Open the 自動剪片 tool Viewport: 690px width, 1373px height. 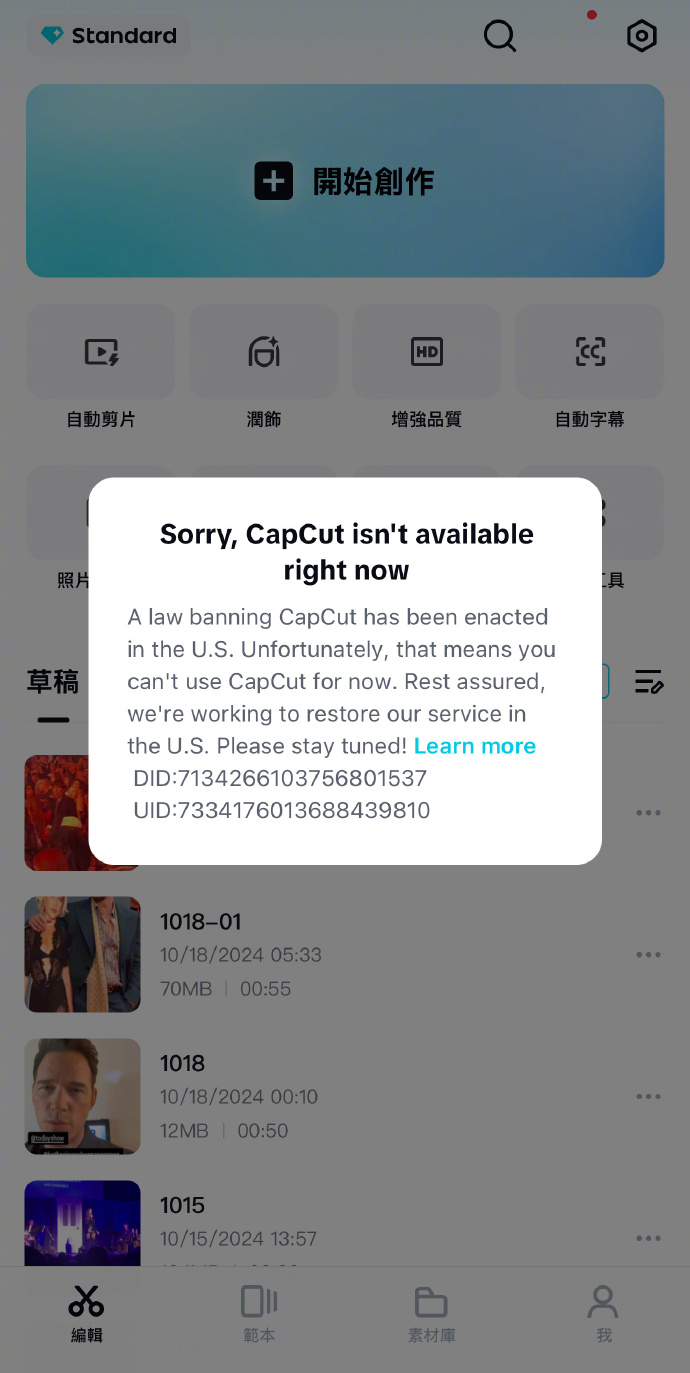[x=101, y=352]
